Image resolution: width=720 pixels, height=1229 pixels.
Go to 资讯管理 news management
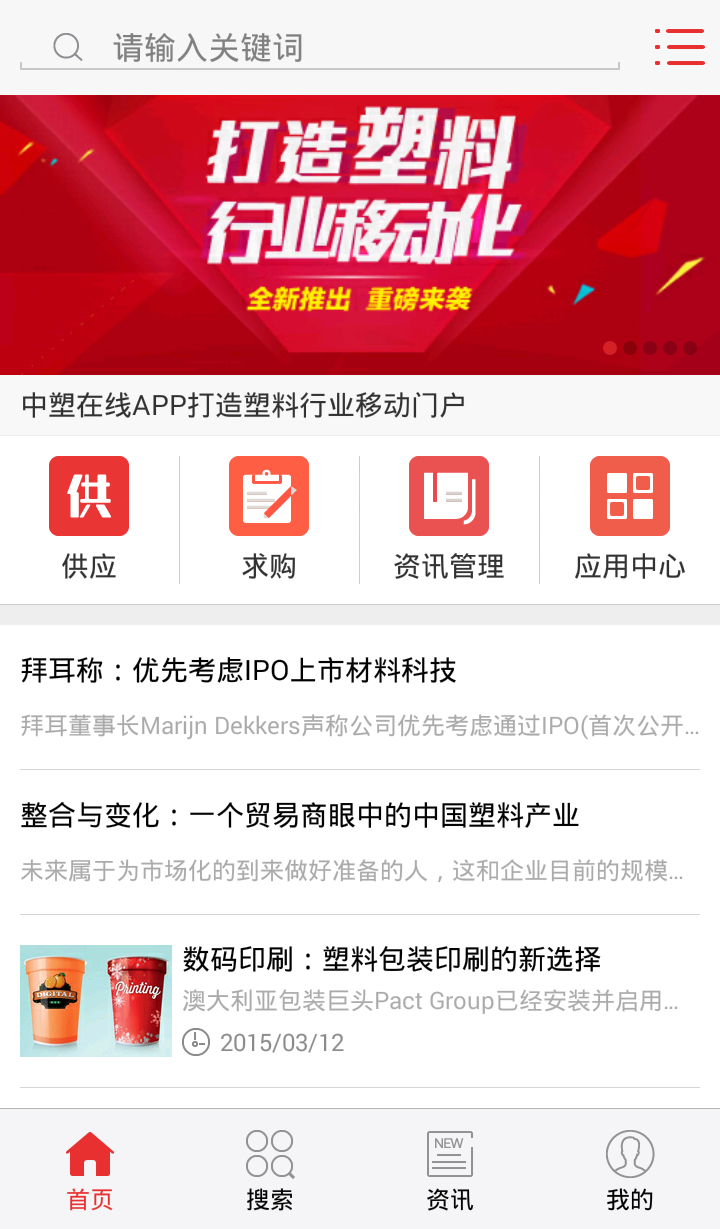pos(449,518)
